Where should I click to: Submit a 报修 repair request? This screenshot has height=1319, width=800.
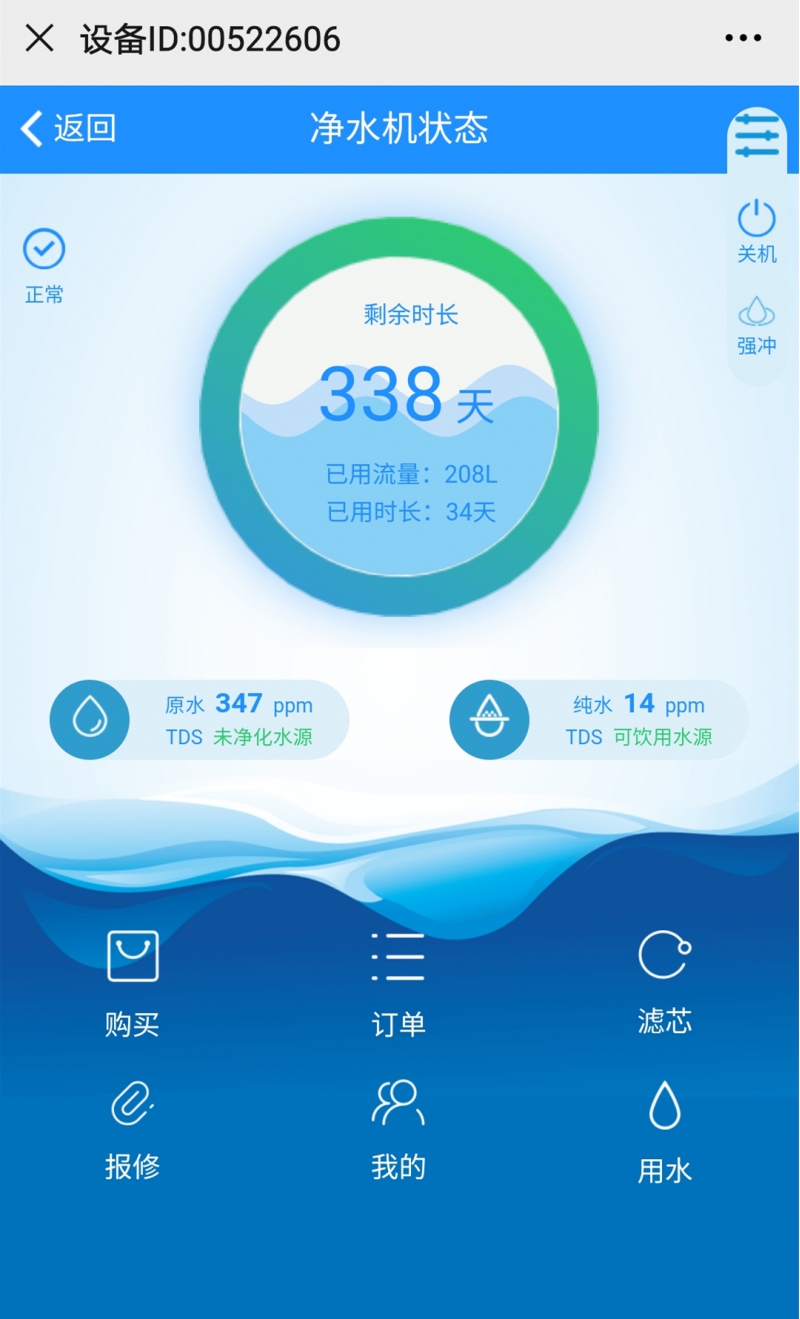tap(132, 1130)
